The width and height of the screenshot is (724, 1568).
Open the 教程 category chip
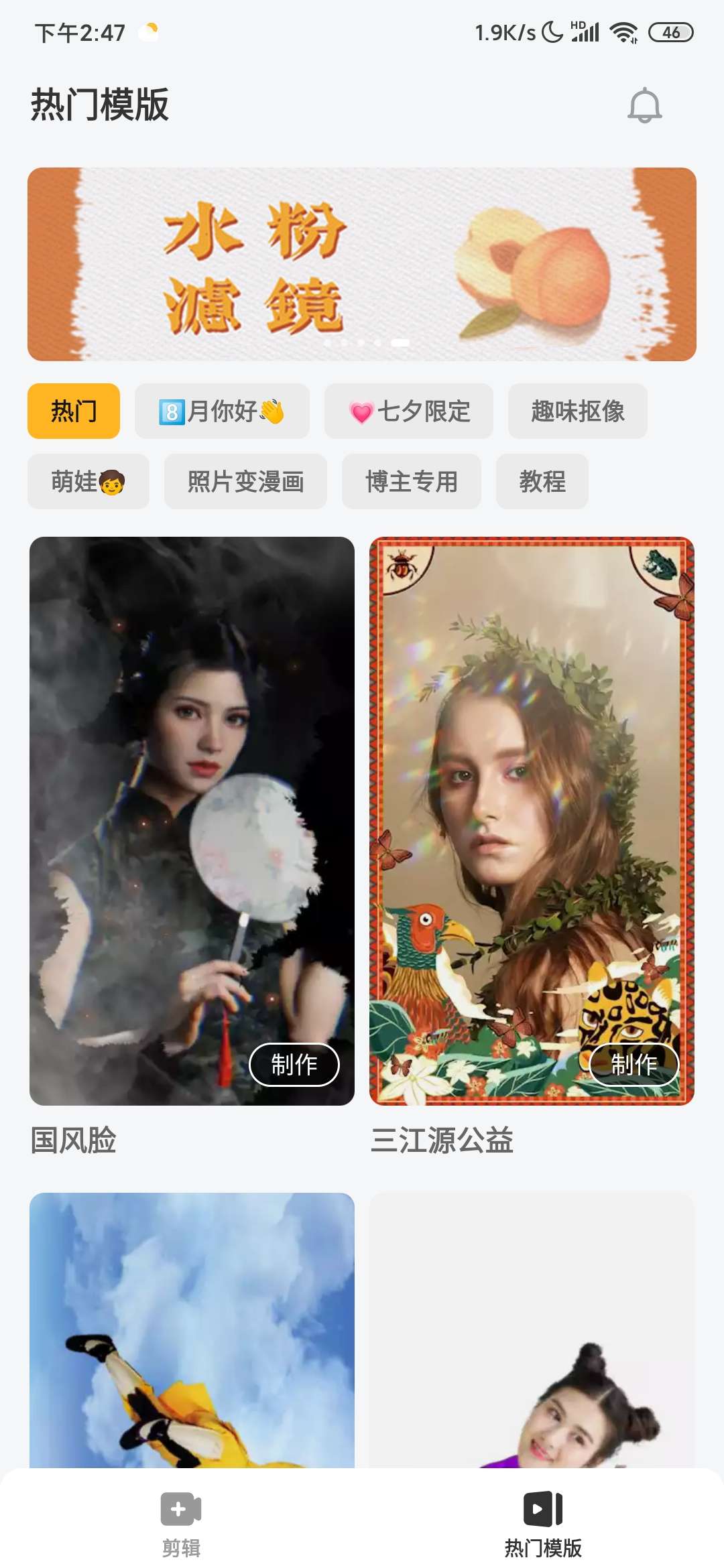tap(542, 482)
